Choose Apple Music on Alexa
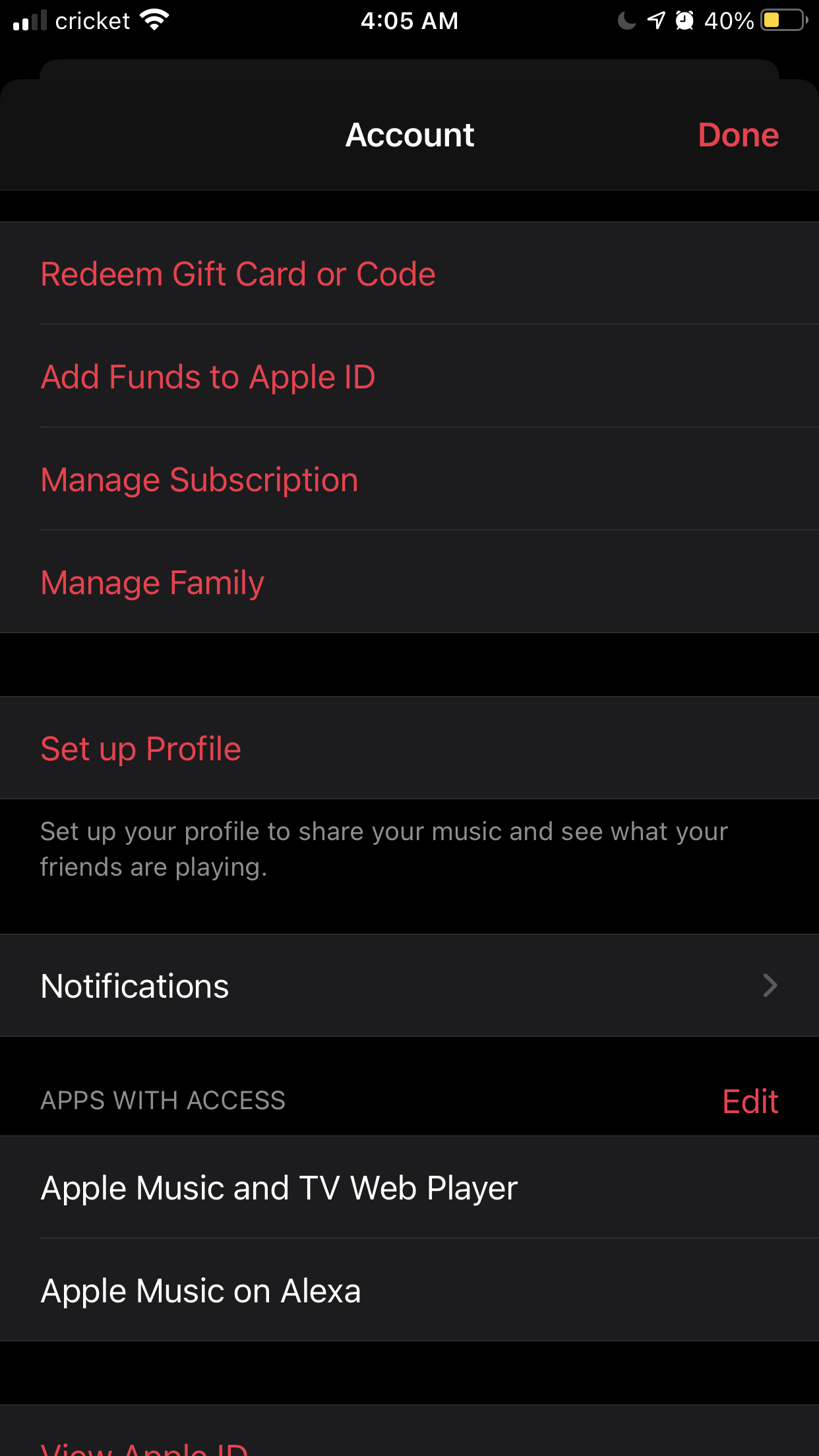This screenshot has height=1456, width=819. (200, 1291)
